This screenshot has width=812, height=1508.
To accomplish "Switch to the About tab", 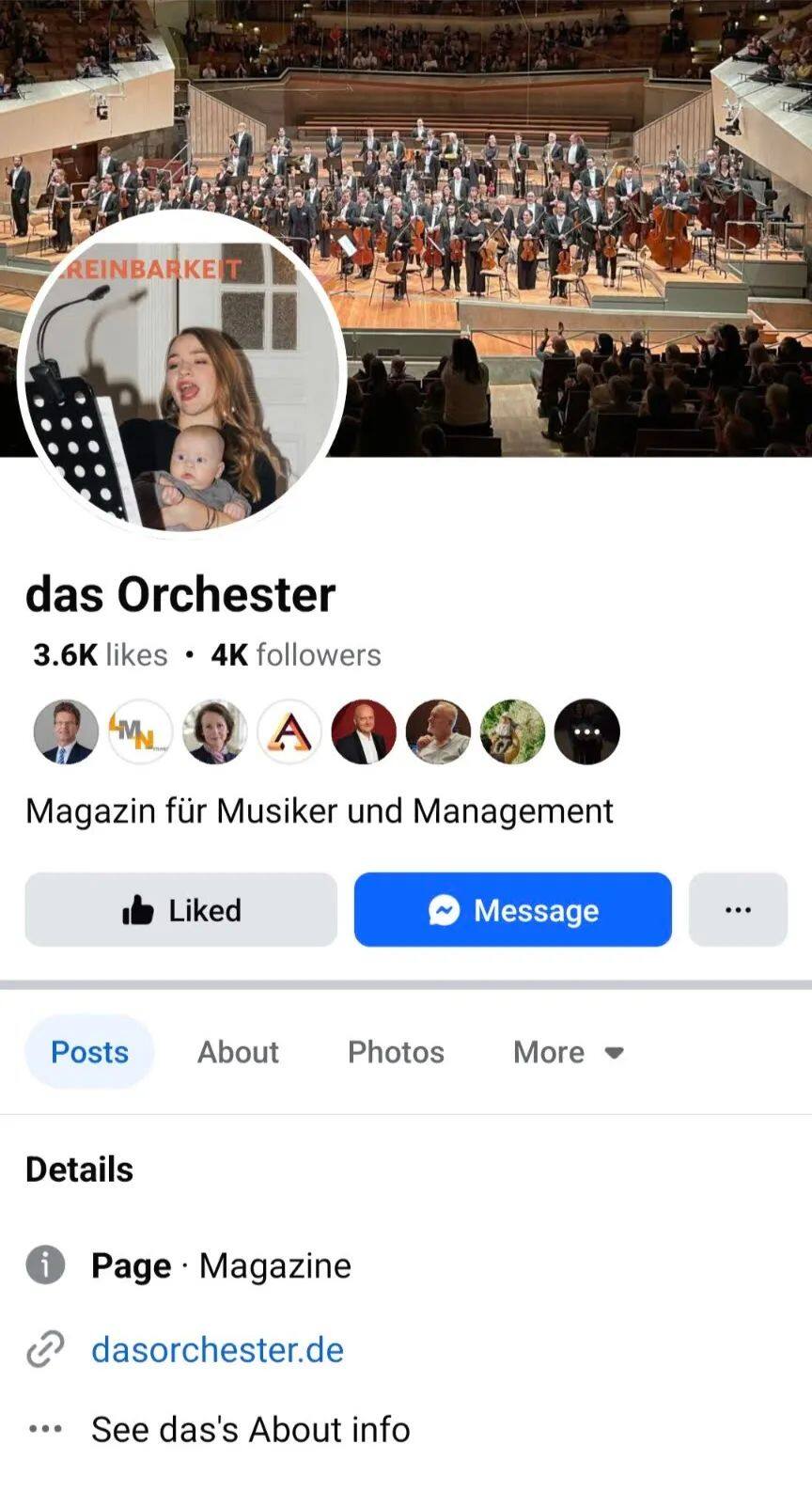I will click(x=238, y=1051).
